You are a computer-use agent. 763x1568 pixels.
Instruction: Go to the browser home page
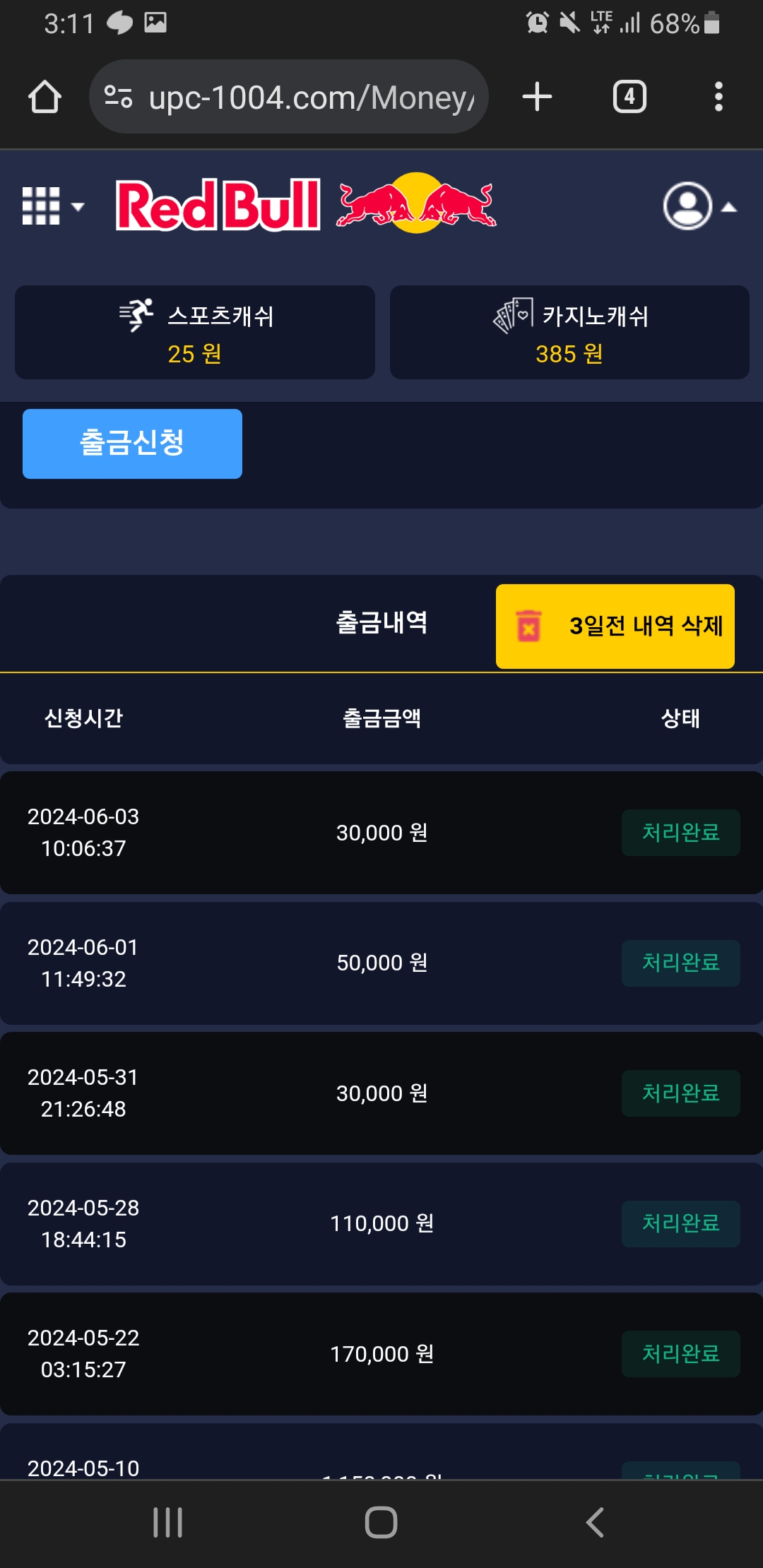coord(45,97)
